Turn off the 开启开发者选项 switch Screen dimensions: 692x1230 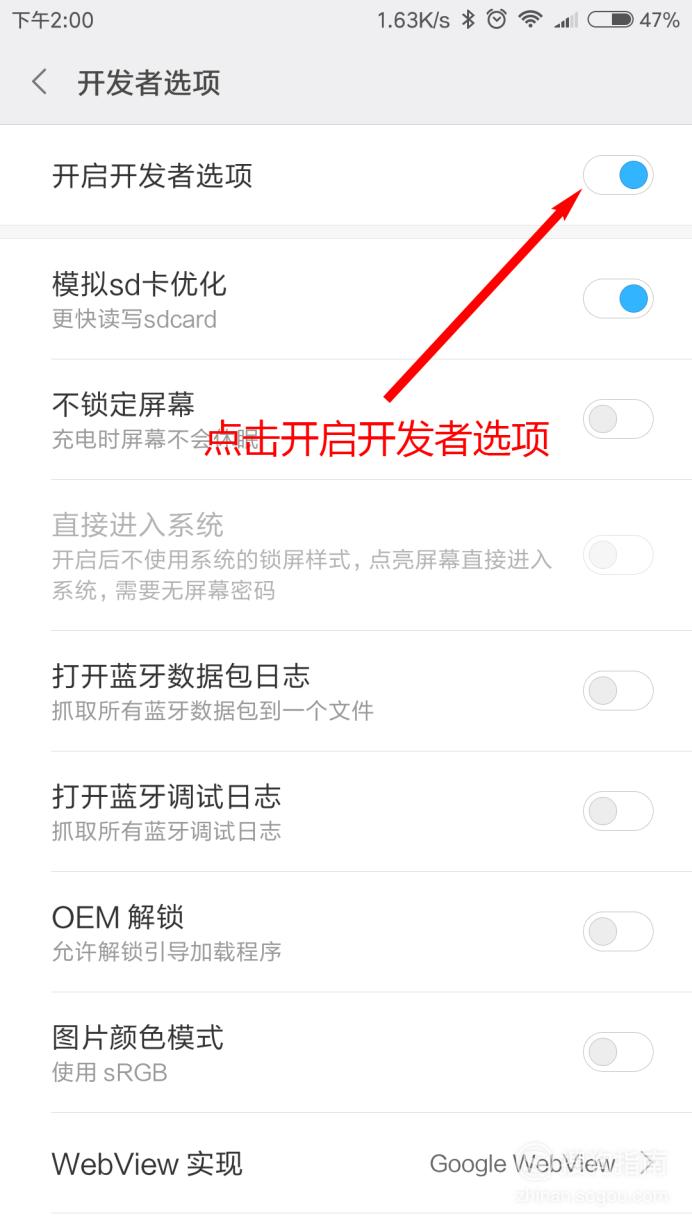[618, 176]
